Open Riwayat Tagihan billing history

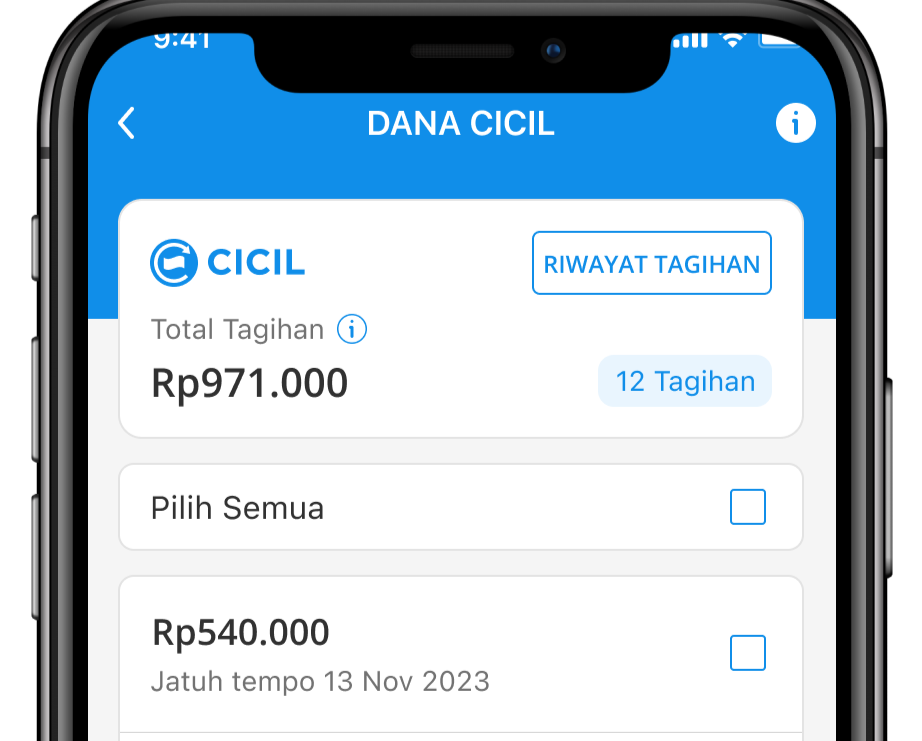pyautogui.click(x=651, y=264)
